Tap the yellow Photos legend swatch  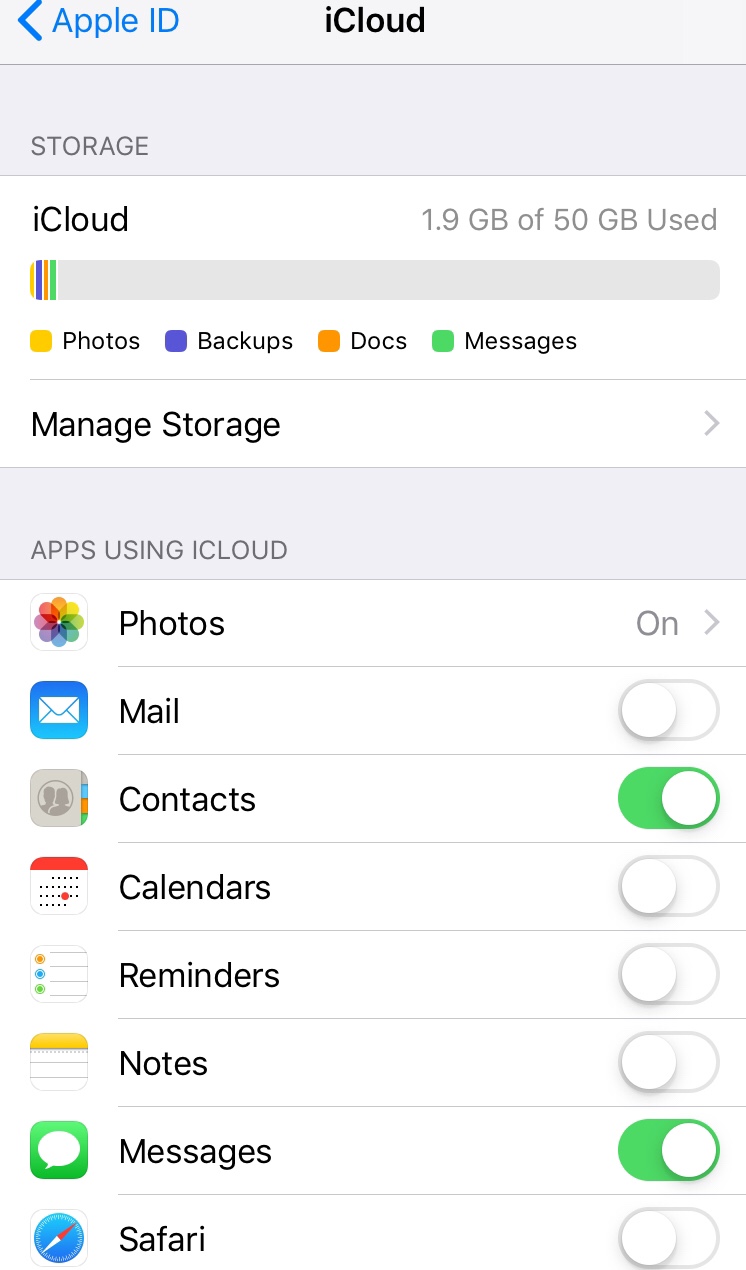40,340
